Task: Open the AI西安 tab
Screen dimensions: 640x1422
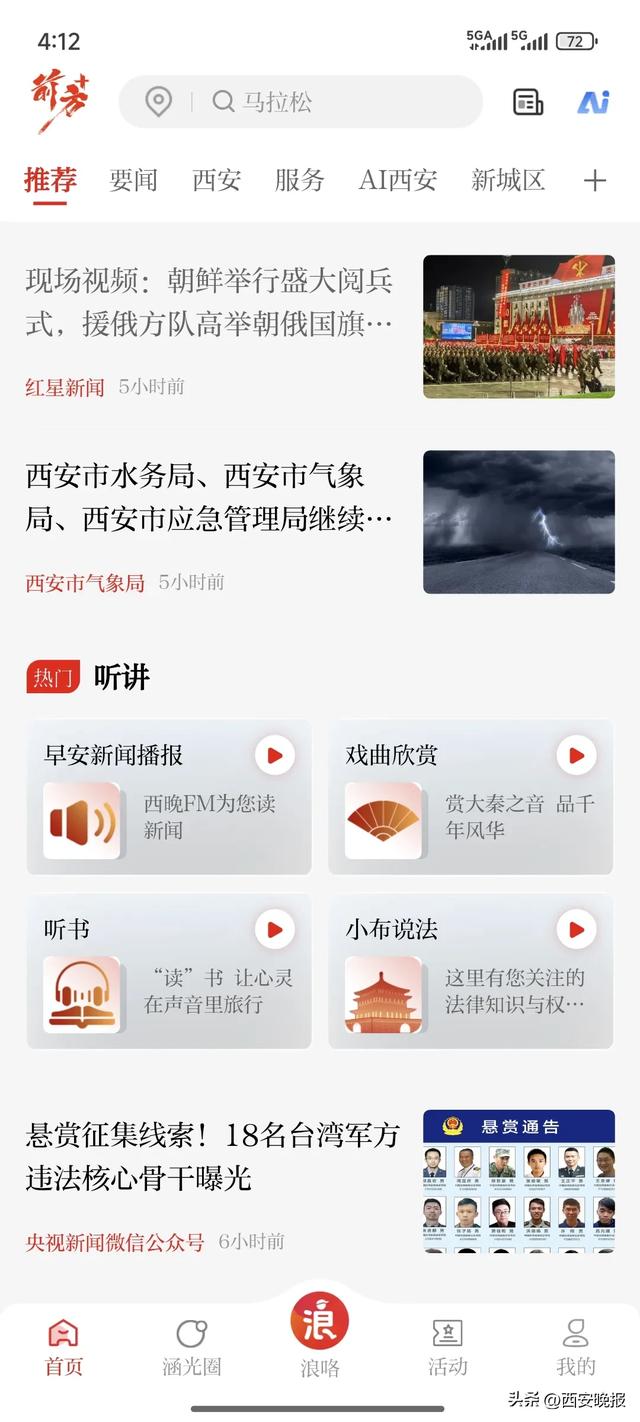Action: pyautogui.click(x=398, y=180)
